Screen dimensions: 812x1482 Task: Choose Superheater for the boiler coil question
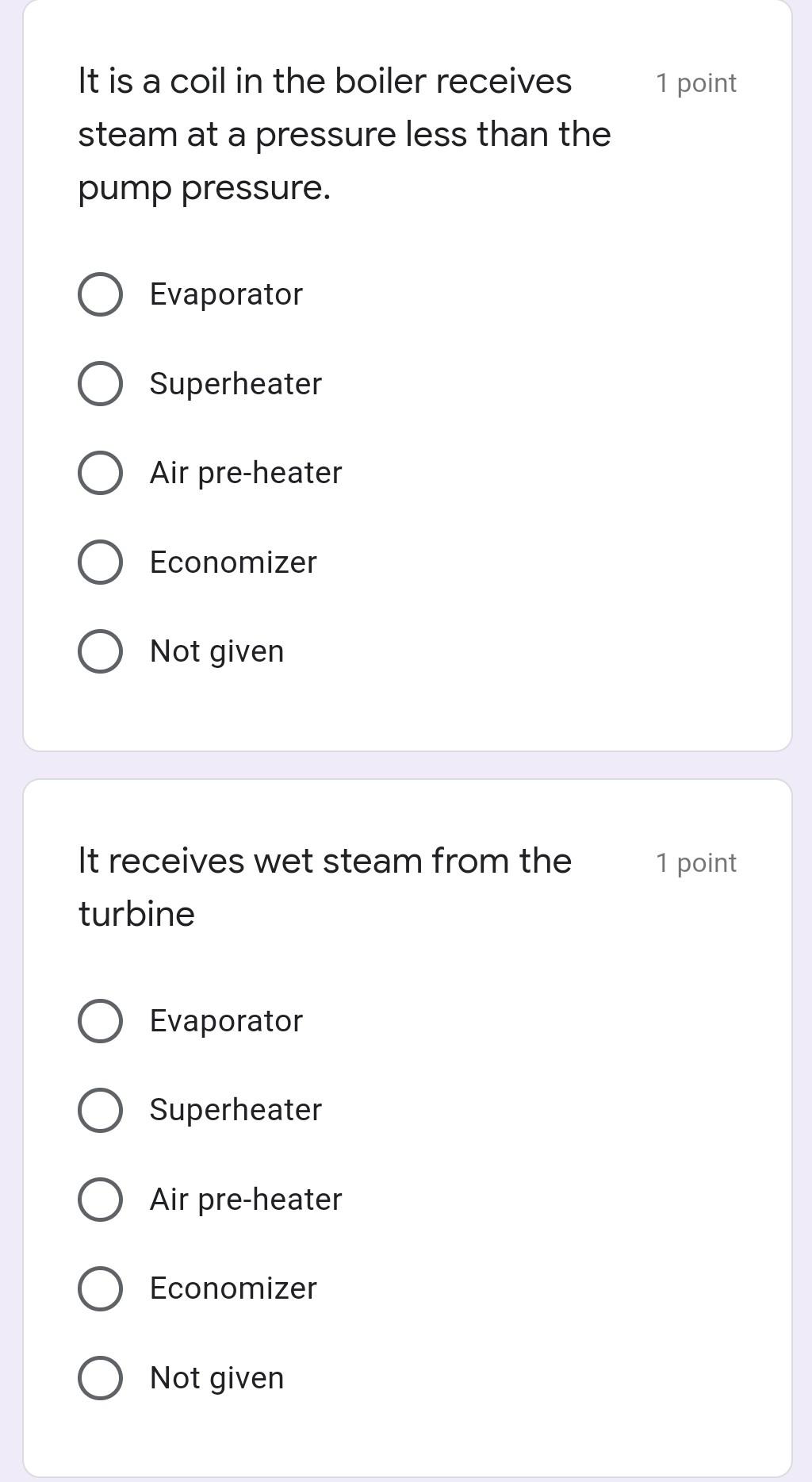(101, 384)
